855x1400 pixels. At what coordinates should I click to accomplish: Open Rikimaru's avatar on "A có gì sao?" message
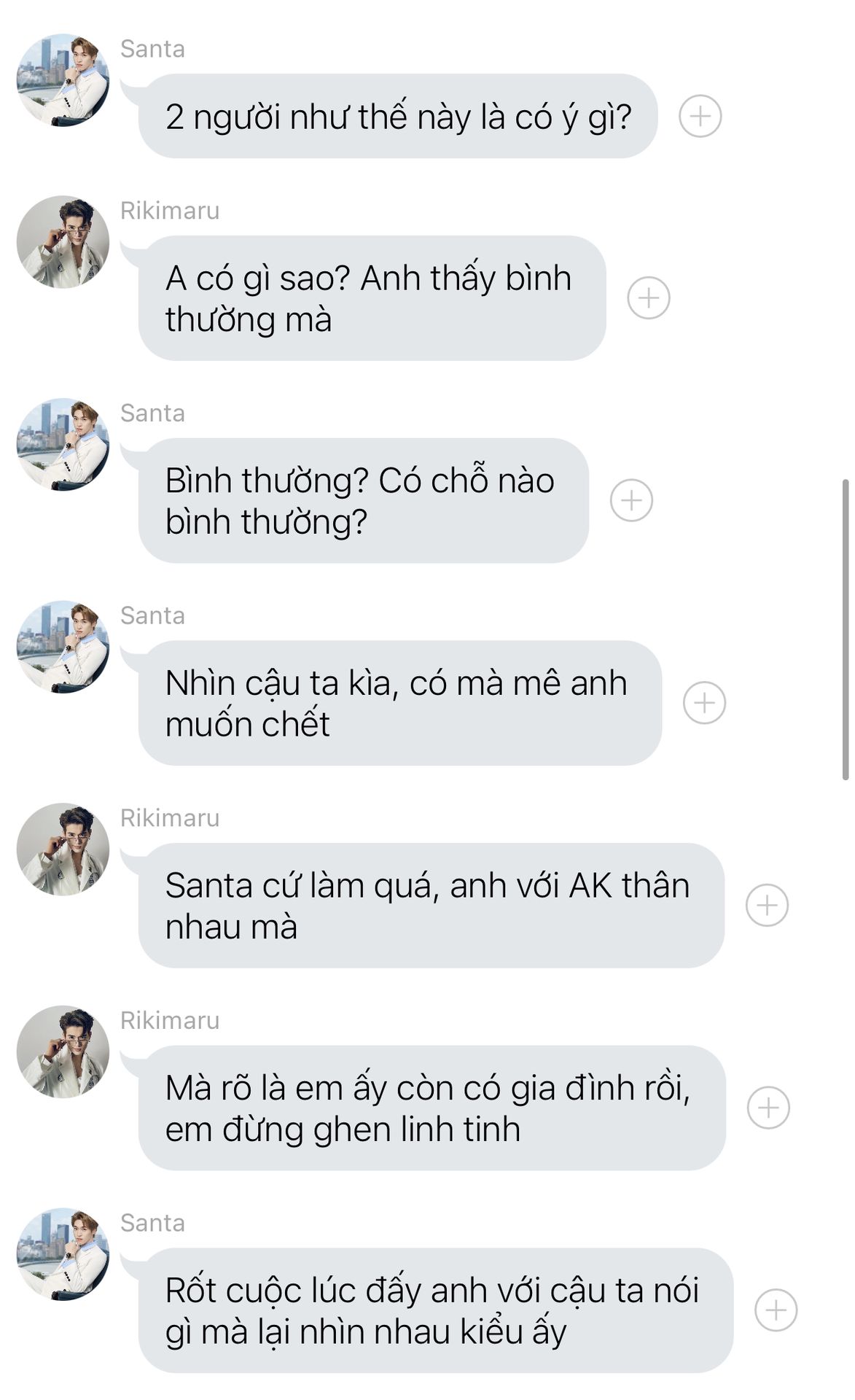(x=63, y=241)
